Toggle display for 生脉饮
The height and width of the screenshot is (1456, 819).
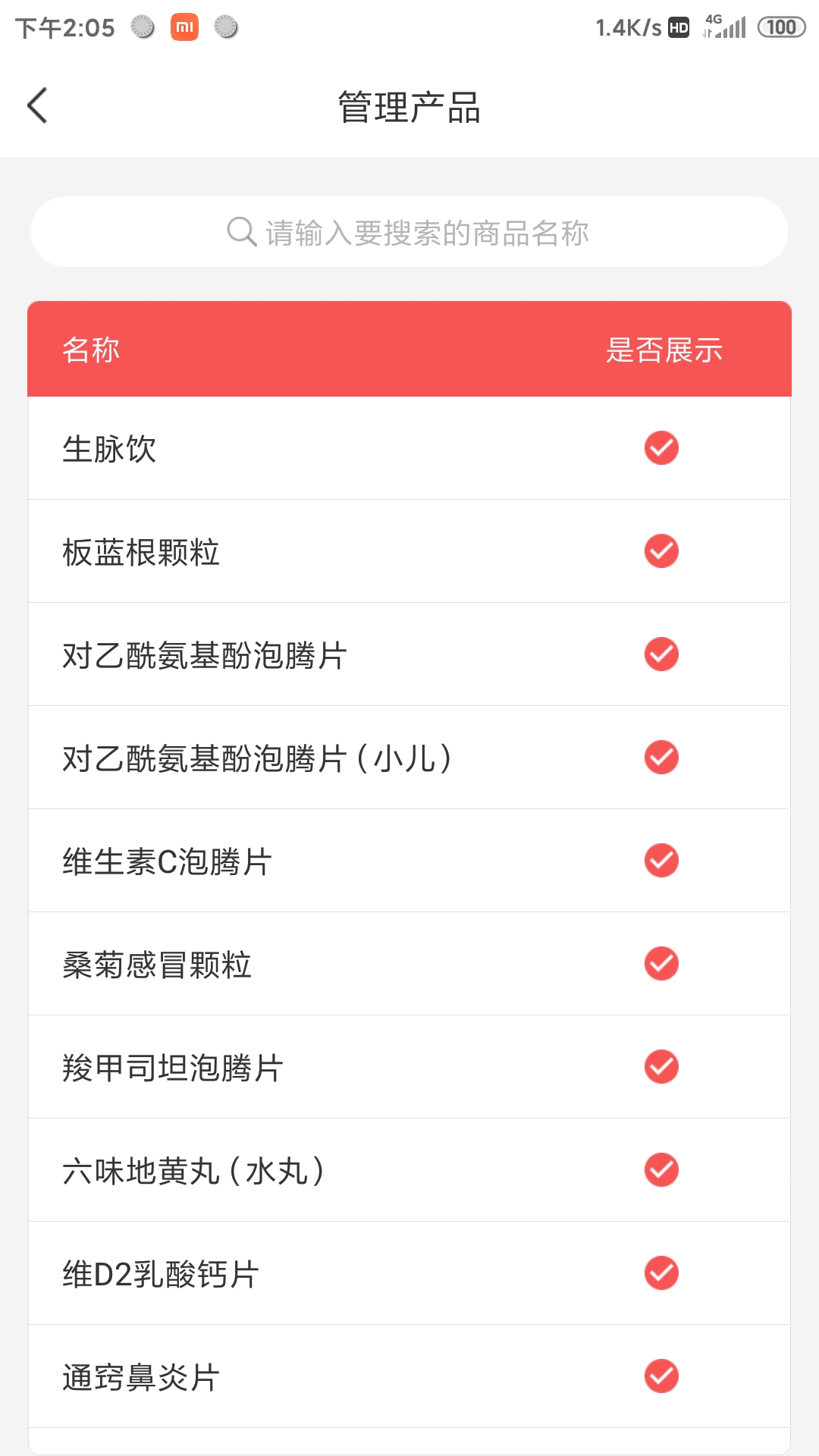(661, 448)
